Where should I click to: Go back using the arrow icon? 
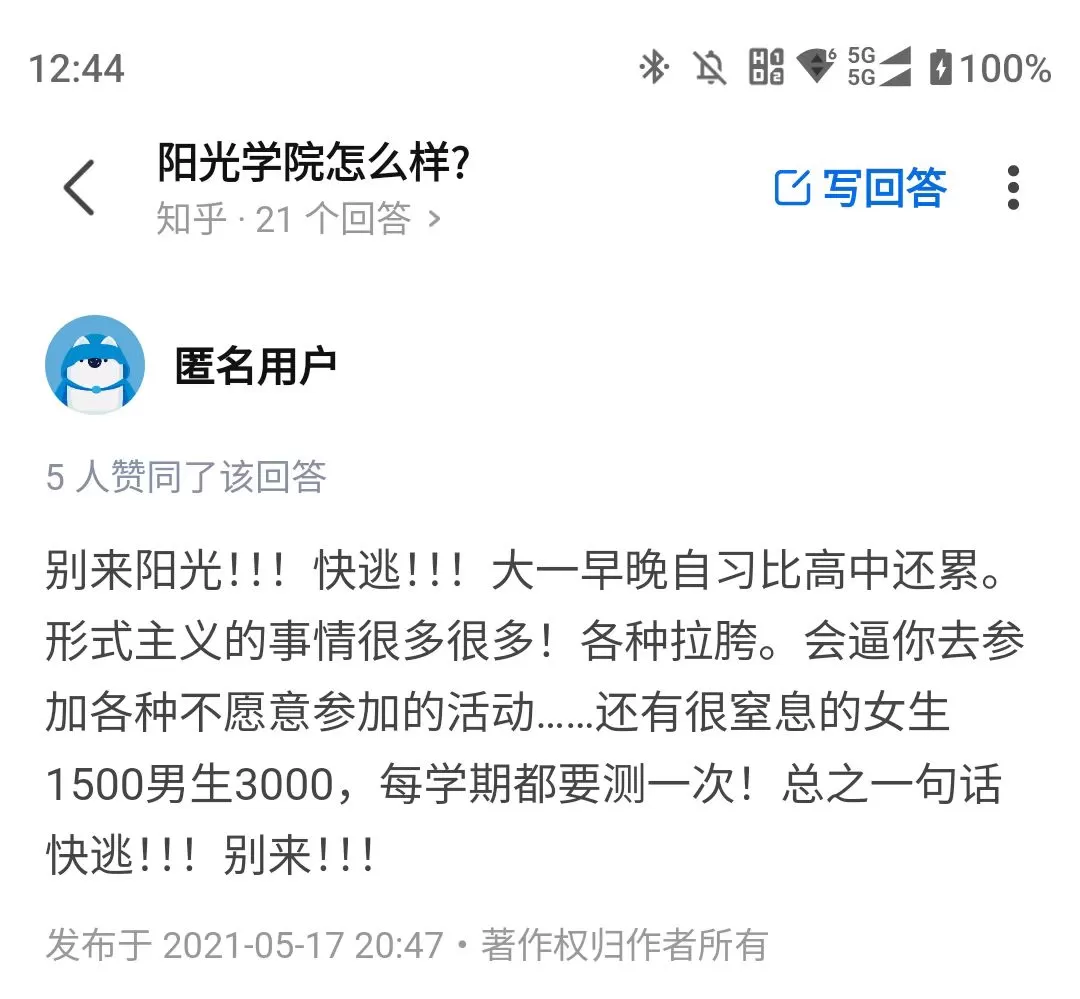79,187
